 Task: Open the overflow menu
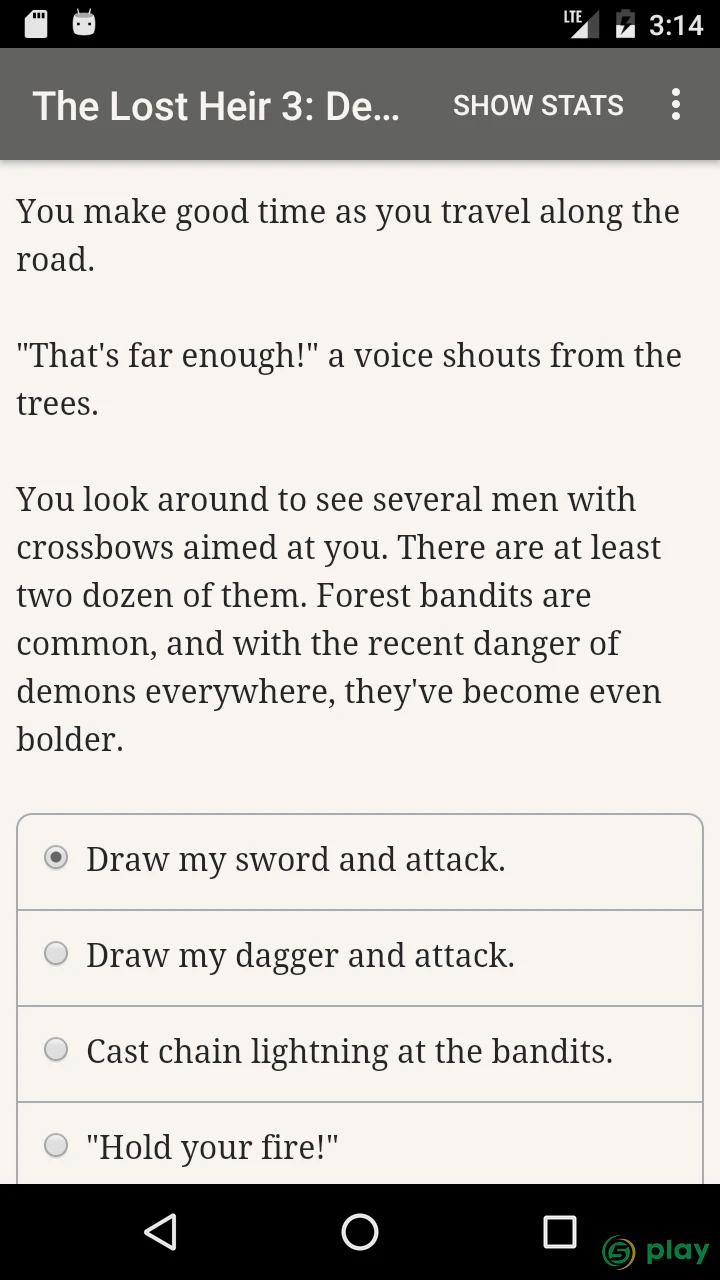tap(676, 105)
